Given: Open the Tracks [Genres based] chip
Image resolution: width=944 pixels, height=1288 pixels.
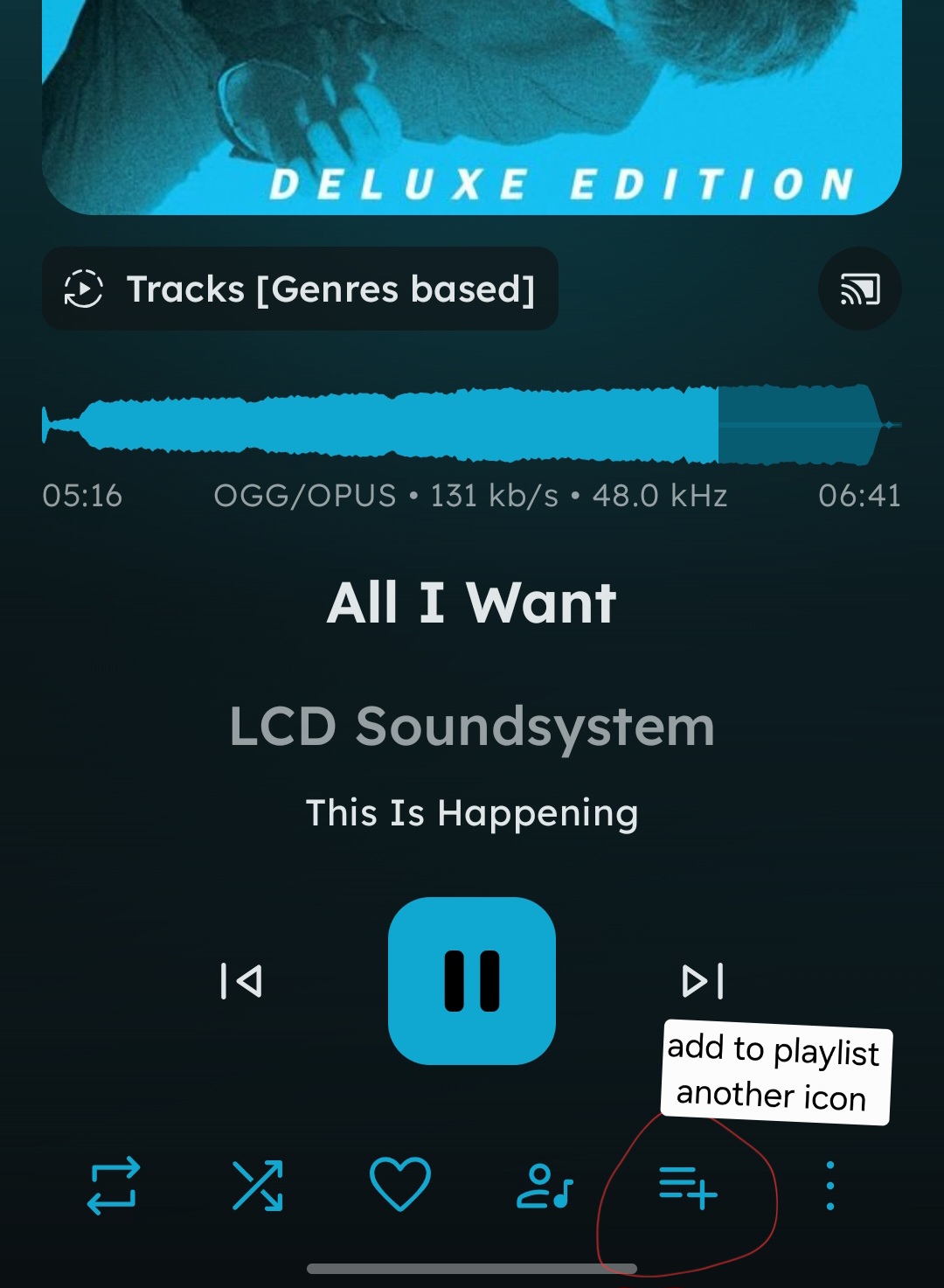Looking at the screenshot, I should [x=300, y=289].
